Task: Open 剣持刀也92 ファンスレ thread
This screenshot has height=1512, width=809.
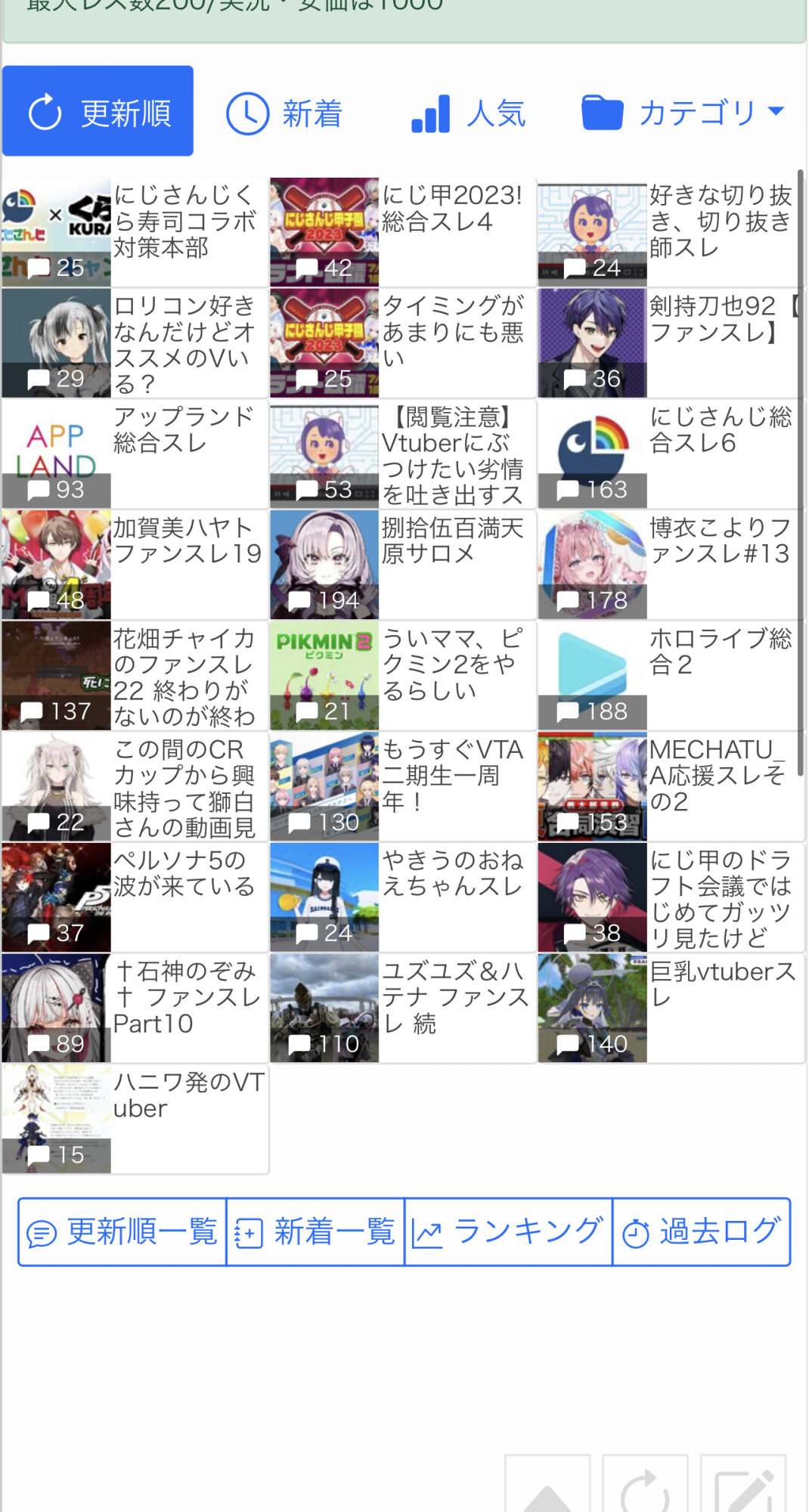Action: 671,343
